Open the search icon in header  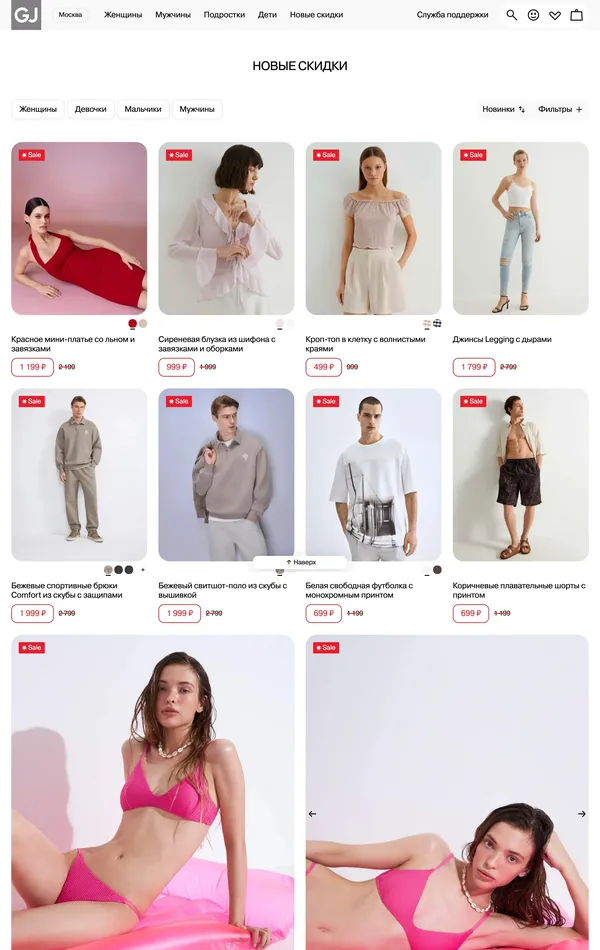[511, 15]
